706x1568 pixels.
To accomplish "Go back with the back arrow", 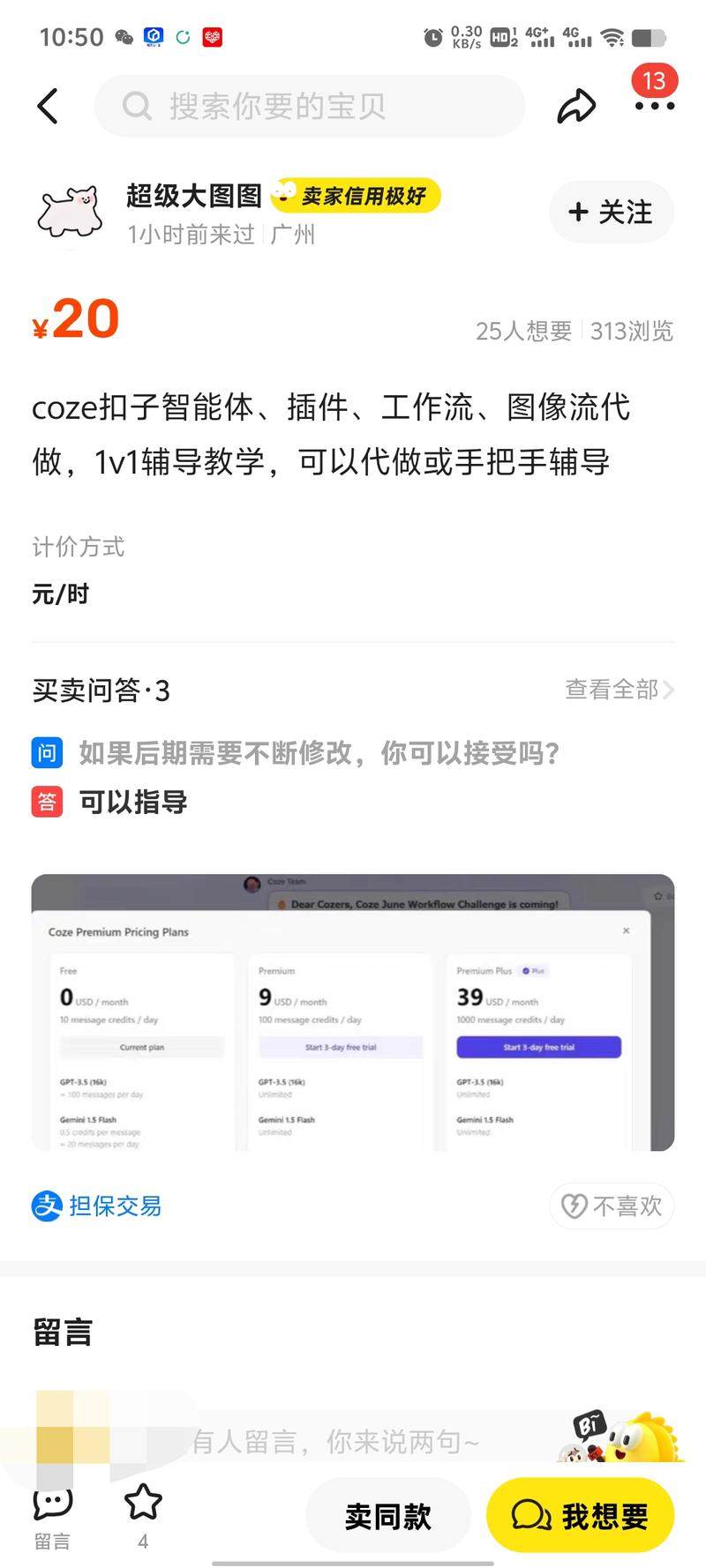I will (x=49, y=107).
